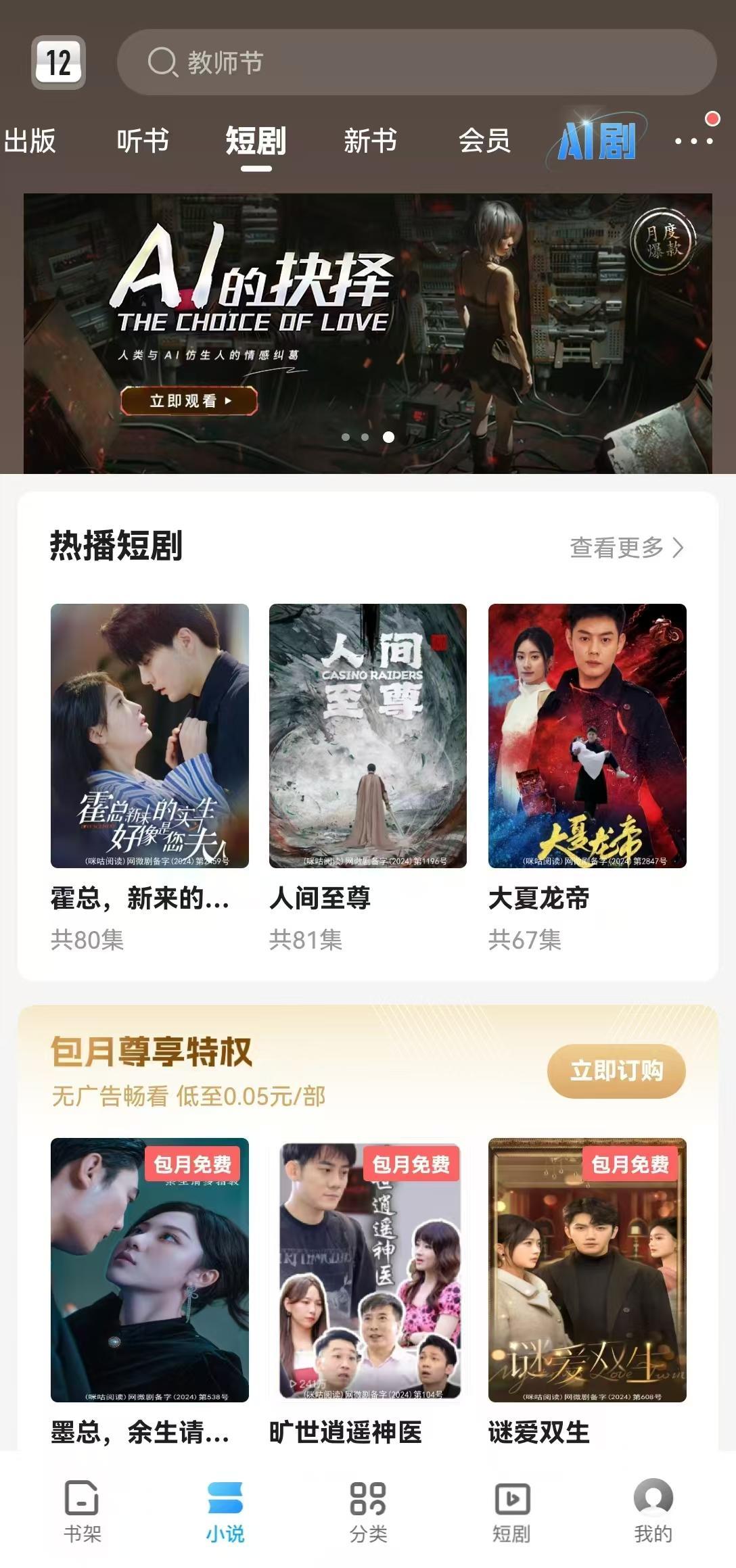The width and height of the screenshot is (736, 1568).
Task: Open the 霍总，新来的… short drama
Action: pos(149,736)
